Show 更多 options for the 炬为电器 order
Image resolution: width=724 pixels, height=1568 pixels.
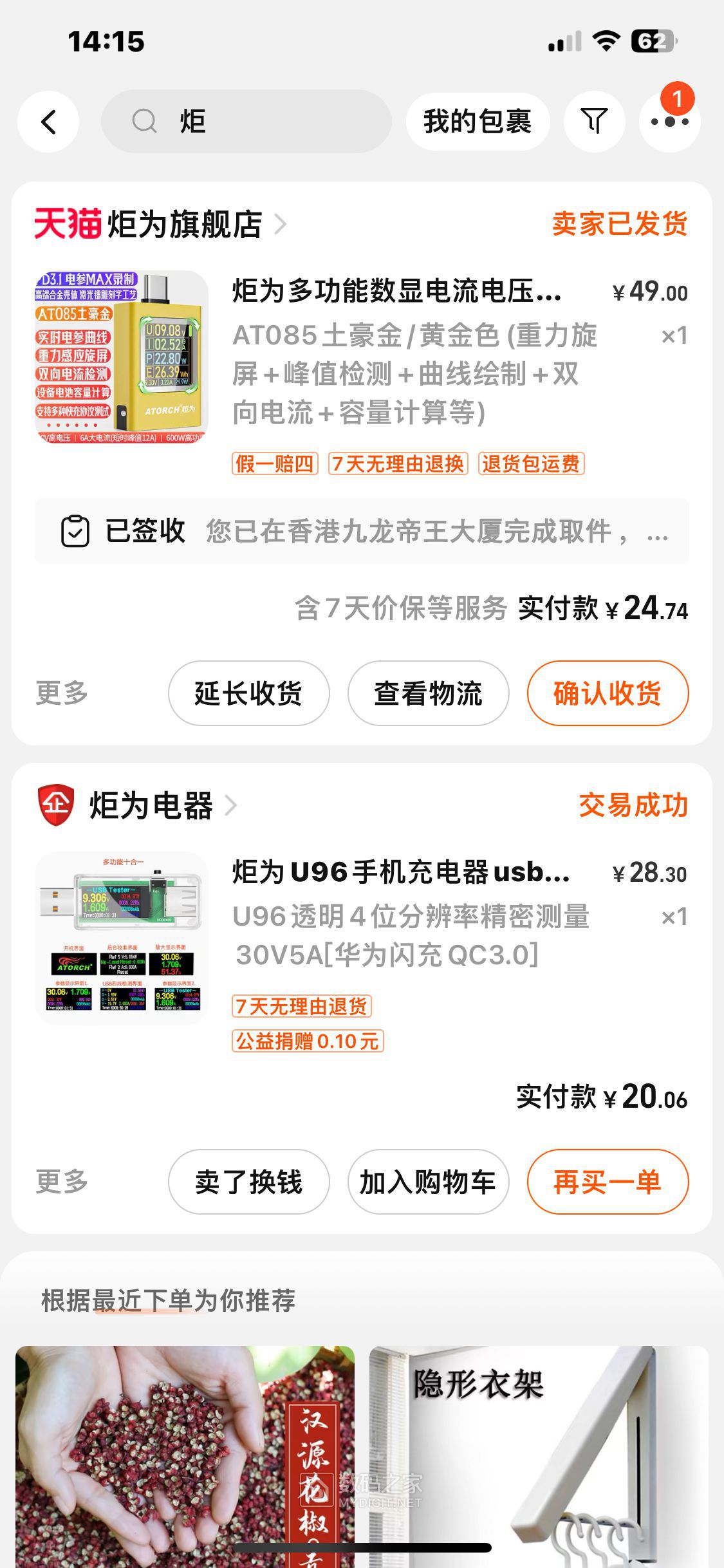[62, 1182]
